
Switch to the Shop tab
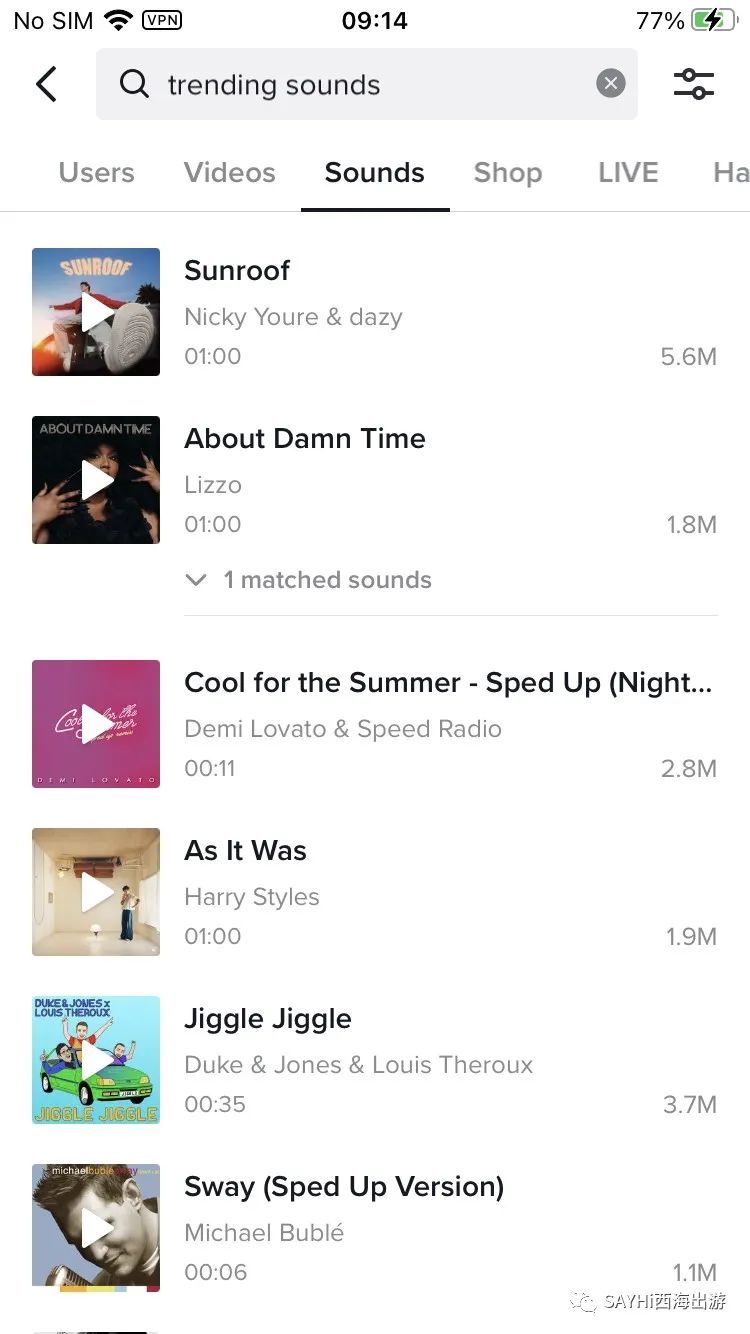(508, 173)
